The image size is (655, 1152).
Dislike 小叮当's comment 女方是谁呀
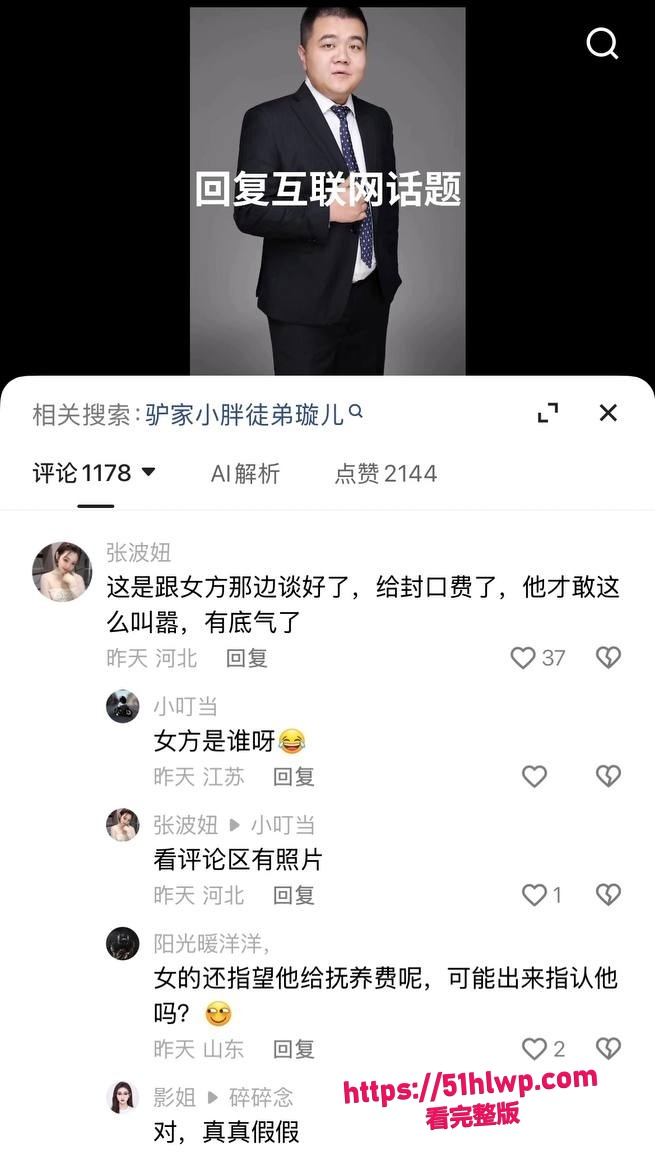[x=608, y=777]
